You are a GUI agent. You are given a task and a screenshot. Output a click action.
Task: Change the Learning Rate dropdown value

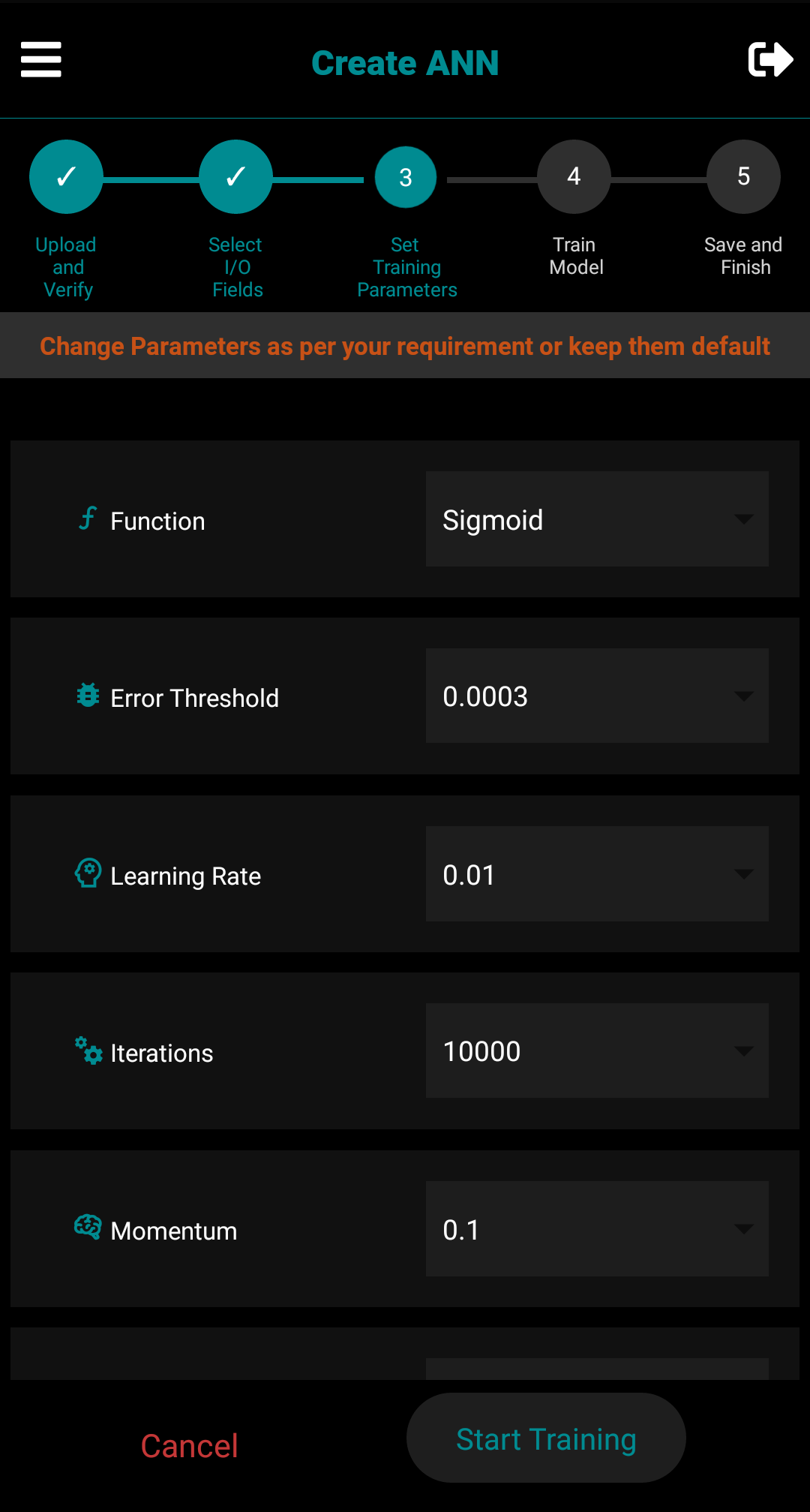click(597, 874)
